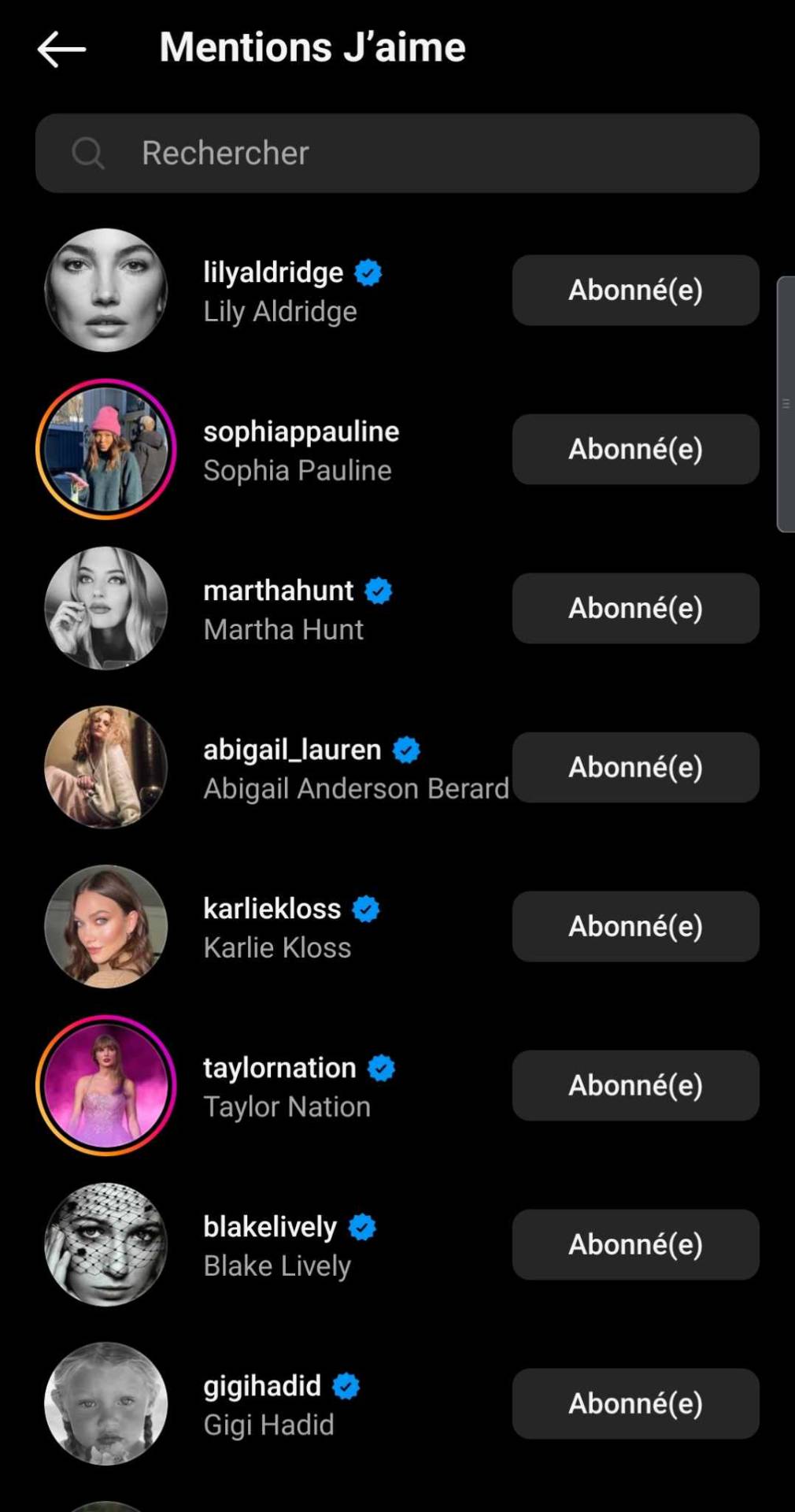Open abigail_lauren's profile

coord(291,750)
